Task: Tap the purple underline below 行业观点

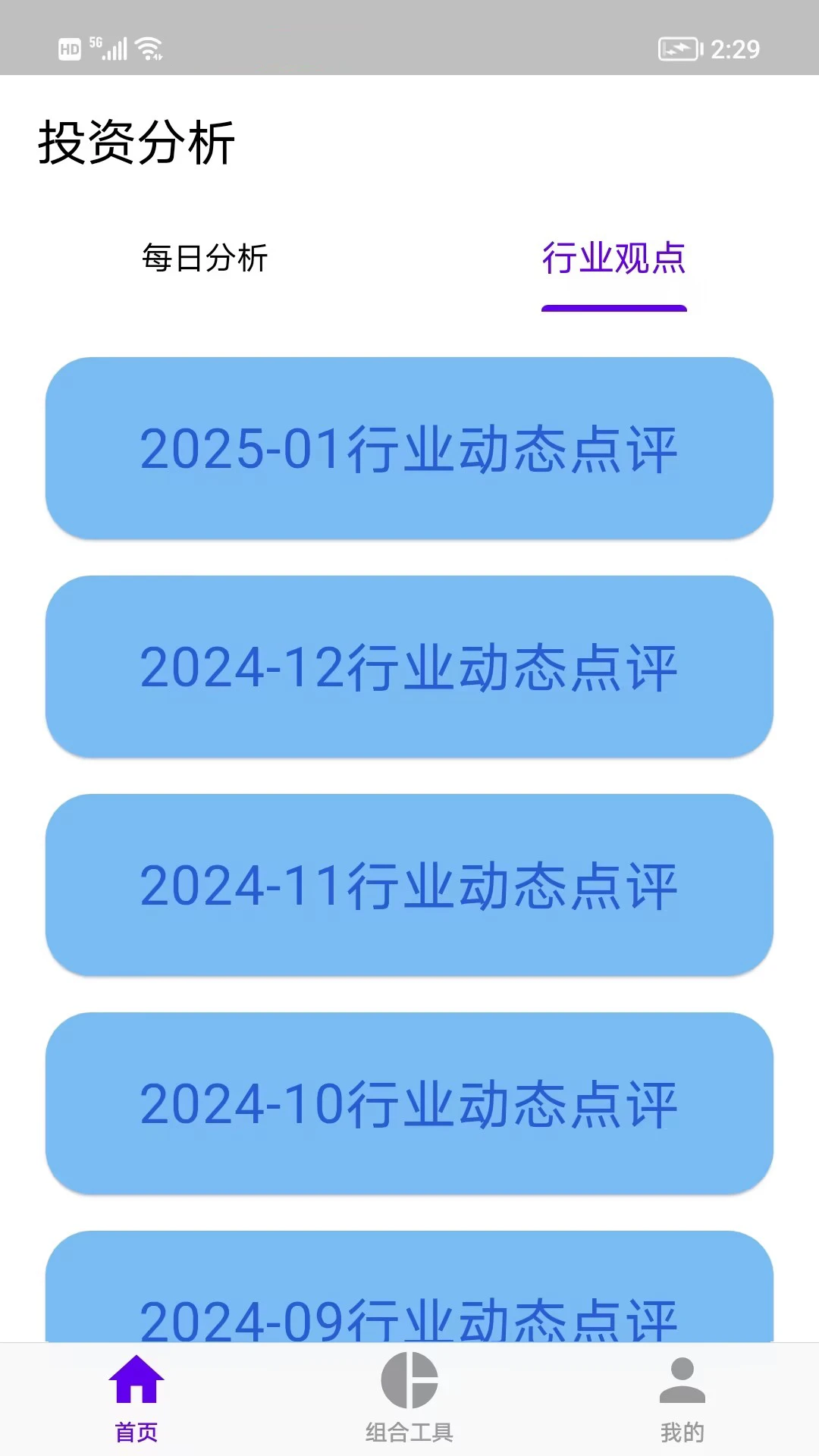Action: [616, 306]
